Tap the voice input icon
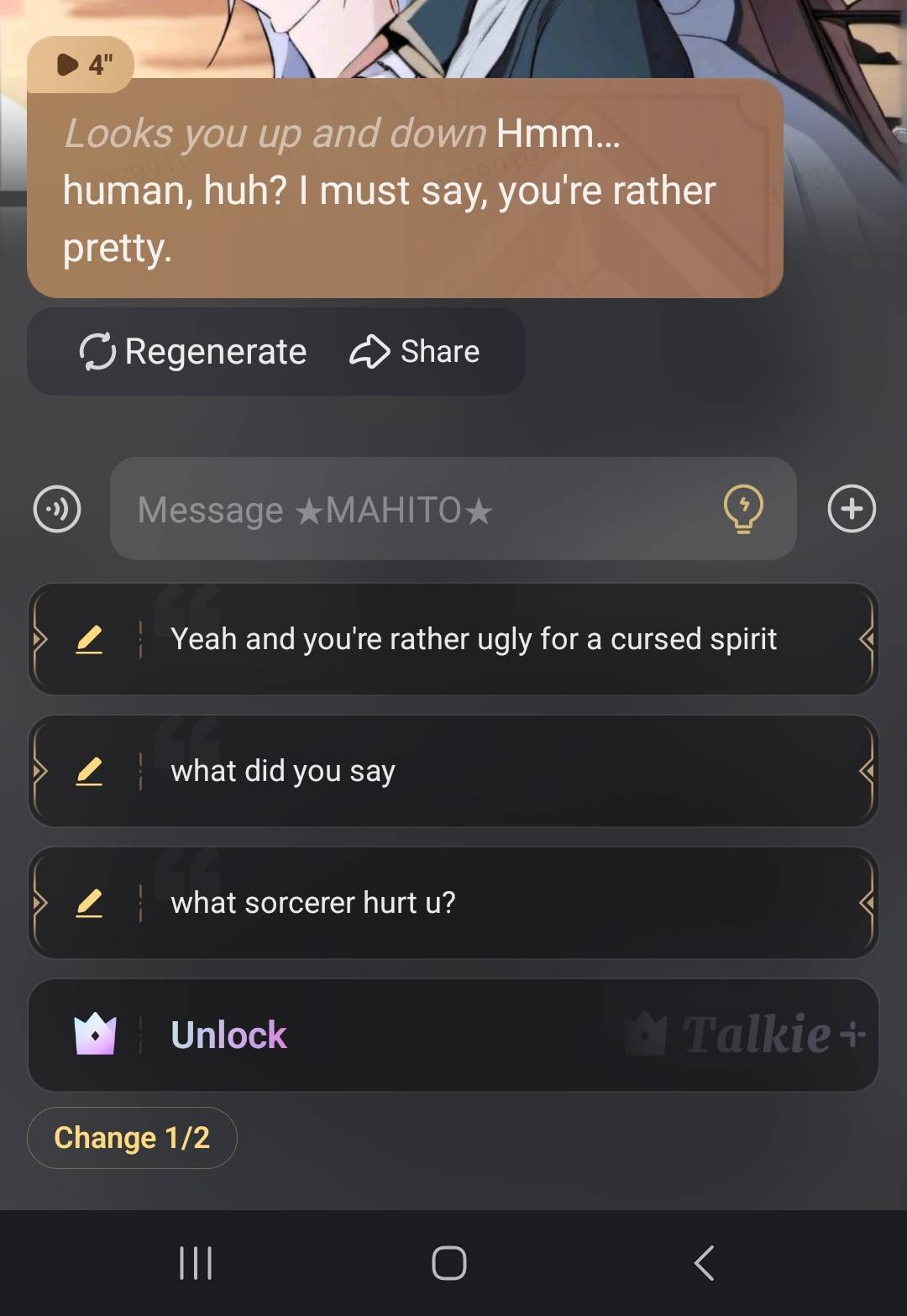Image resolution: width=907 pixels, height=1316 pixels. point(57,509)
